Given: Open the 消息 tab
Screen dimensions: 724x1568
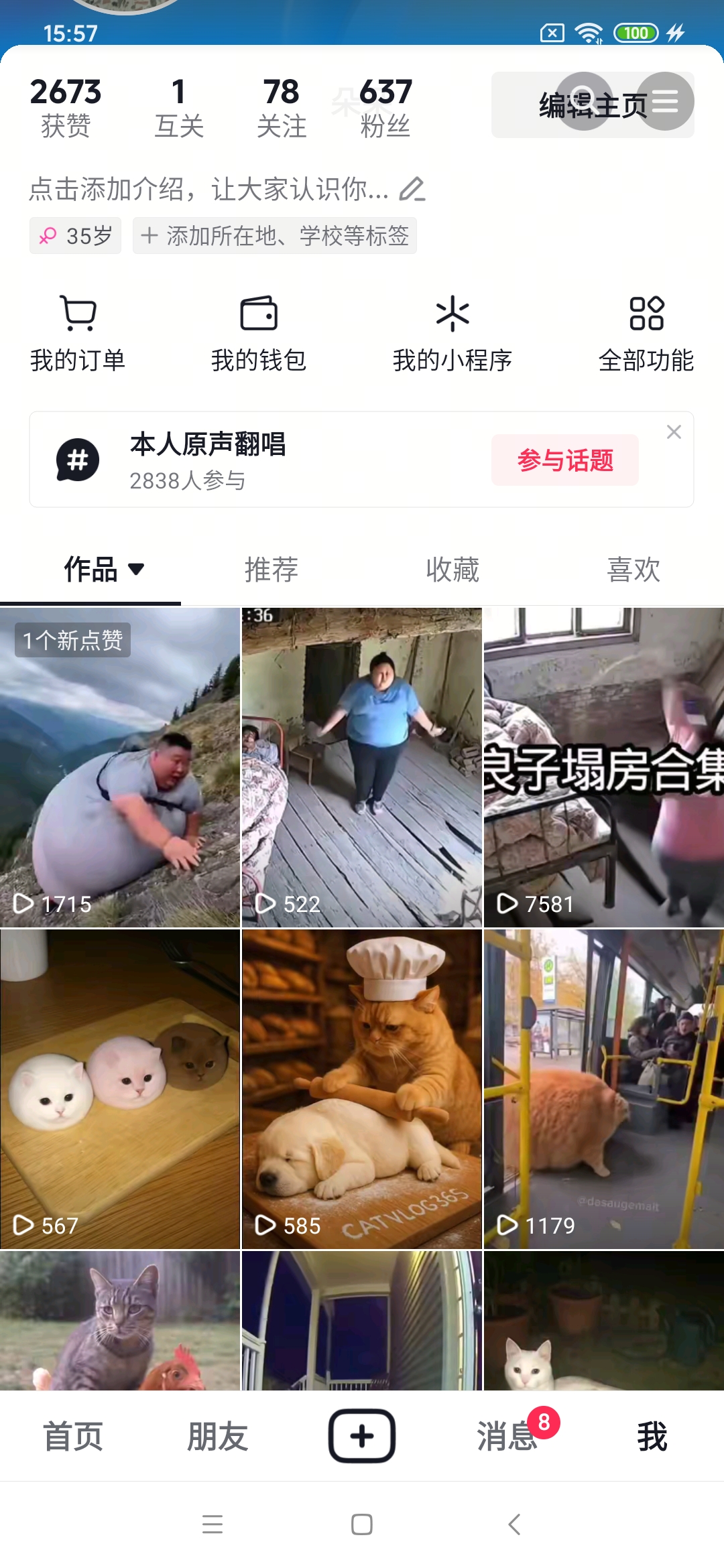Looking at the screenshot, I should coord(507,1436).
